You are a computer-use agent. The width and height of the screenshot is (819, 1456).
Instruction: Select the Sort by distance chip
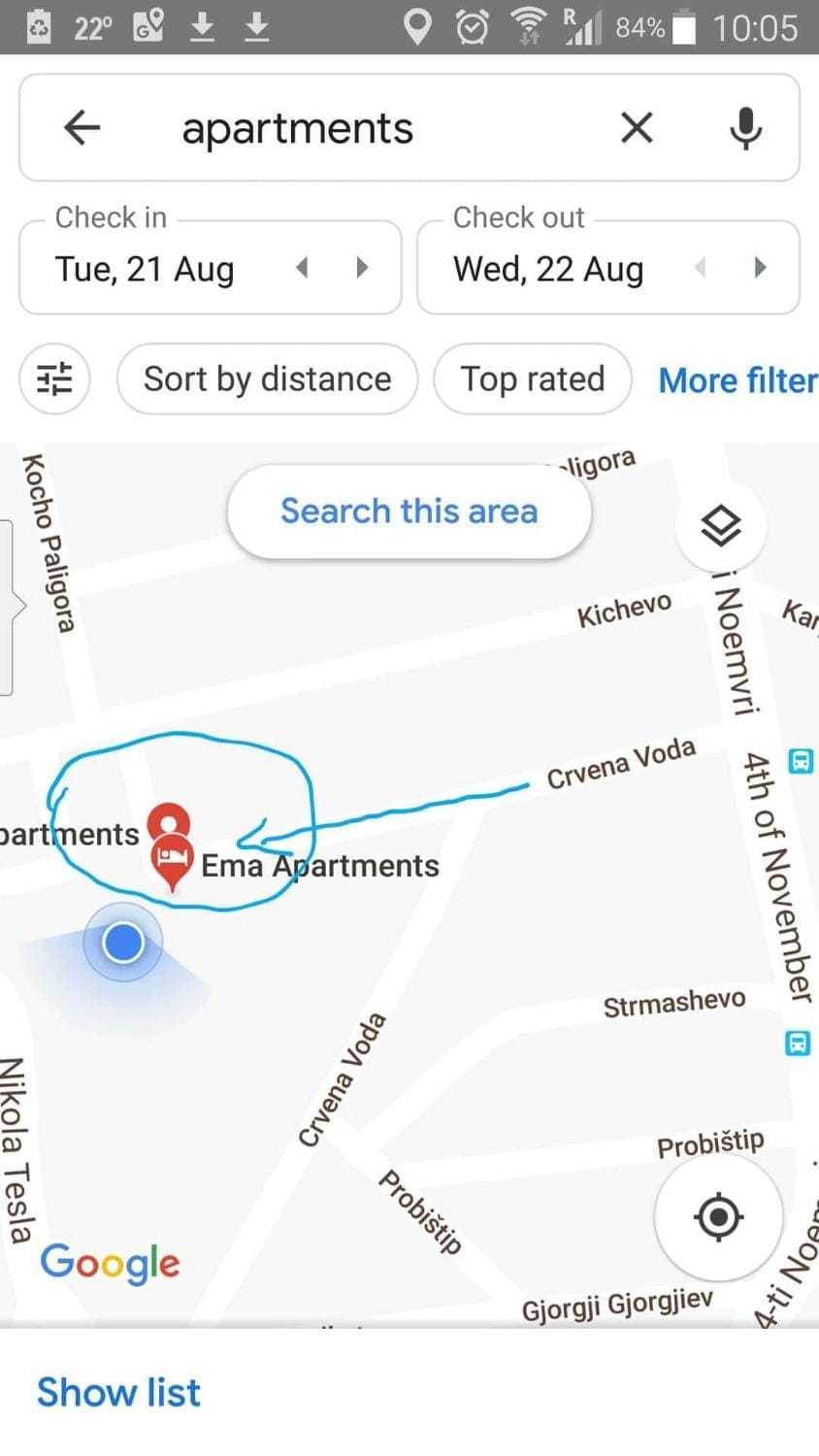pos(267,379)
